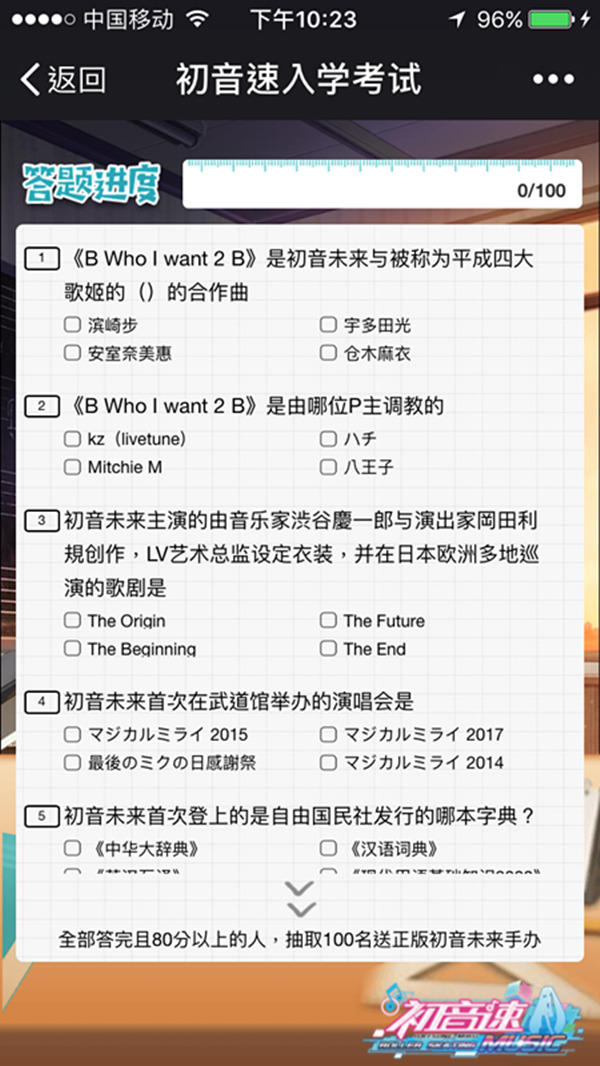
Task: Check the ハチ option
Action: pos(328,439)
